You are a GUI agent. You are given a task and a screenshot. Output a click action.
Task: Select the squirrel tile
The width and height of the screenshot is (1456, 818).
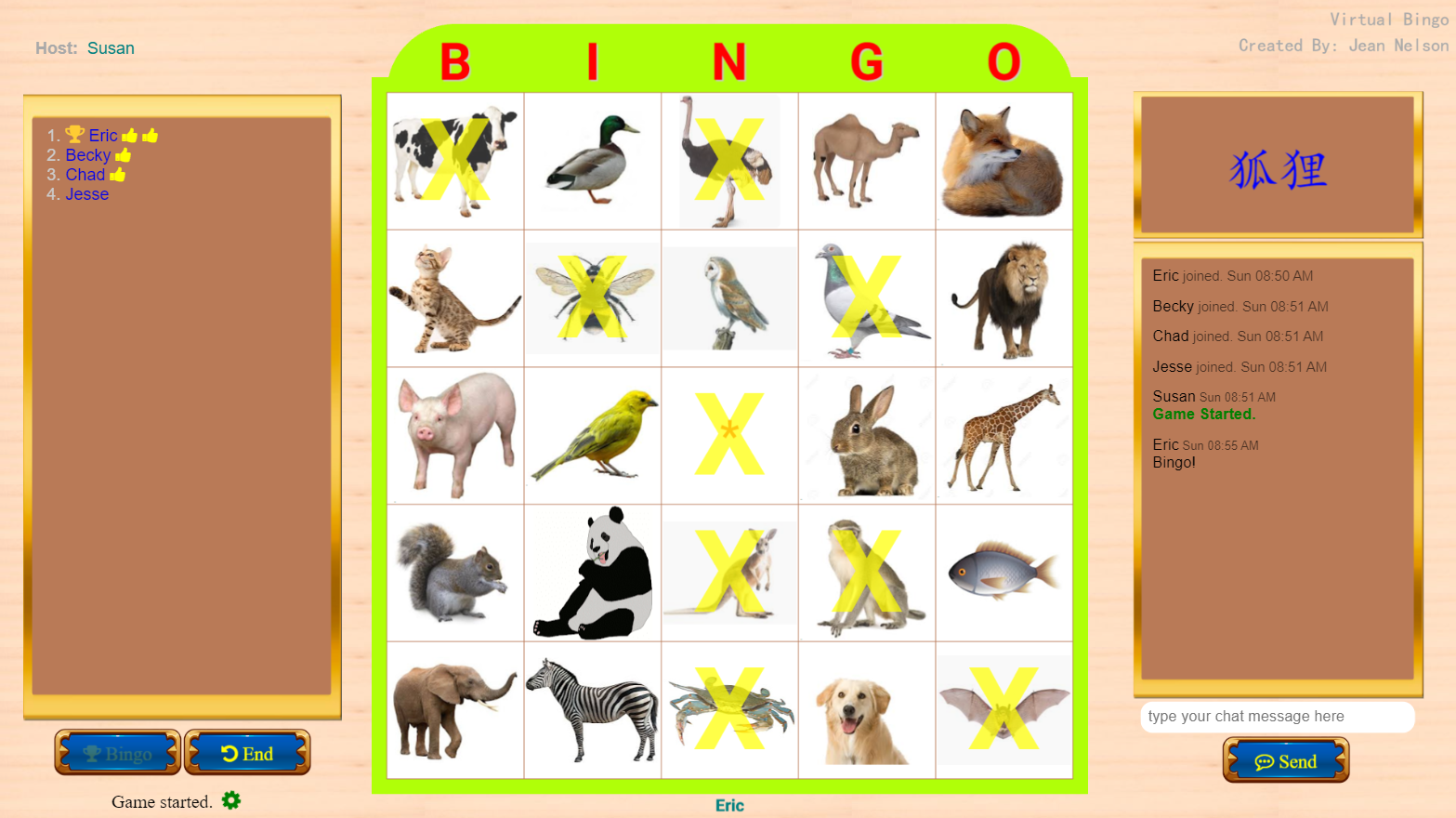pyautogui.click(x=455, y=574)
